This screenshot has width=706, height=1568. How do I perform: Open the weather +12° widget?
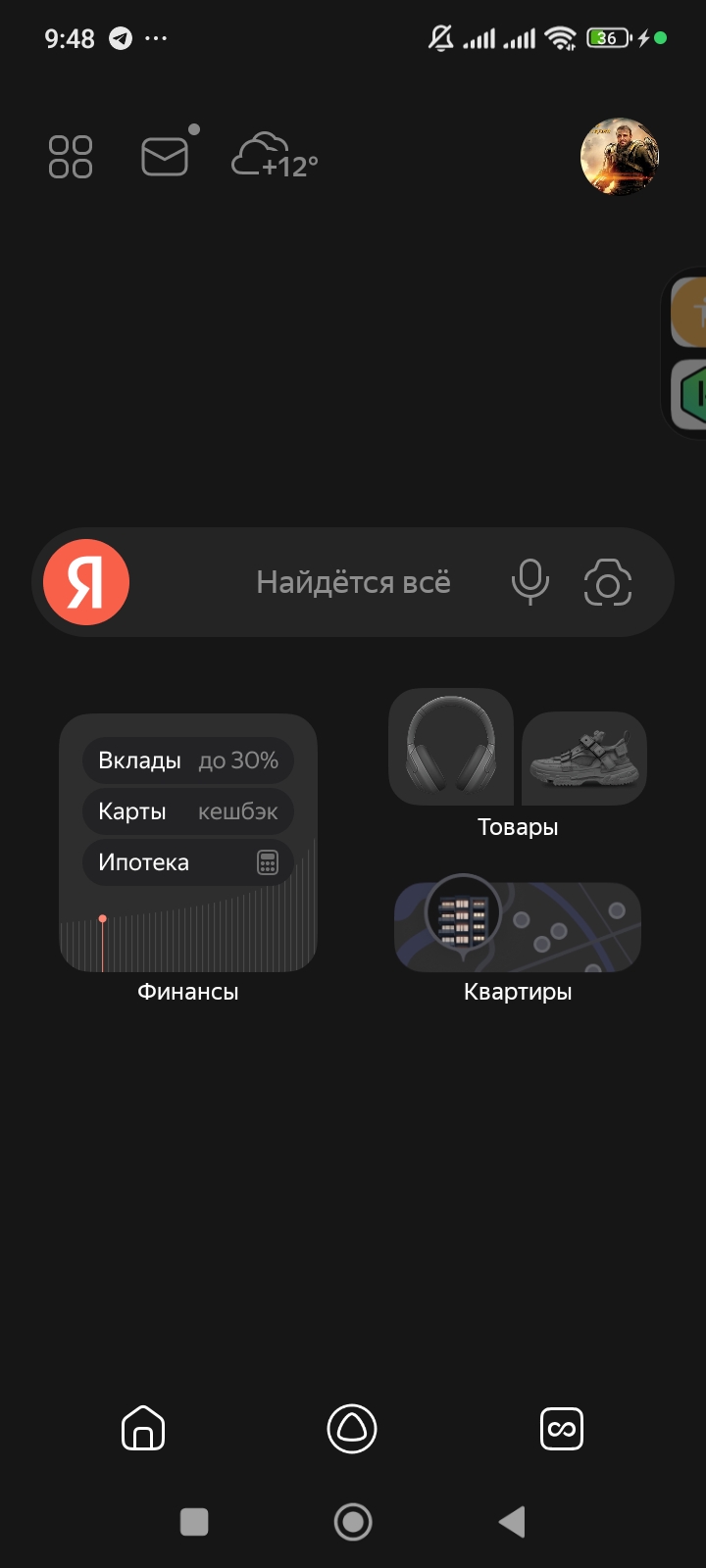pyautogui.click(x=276, y=158)
